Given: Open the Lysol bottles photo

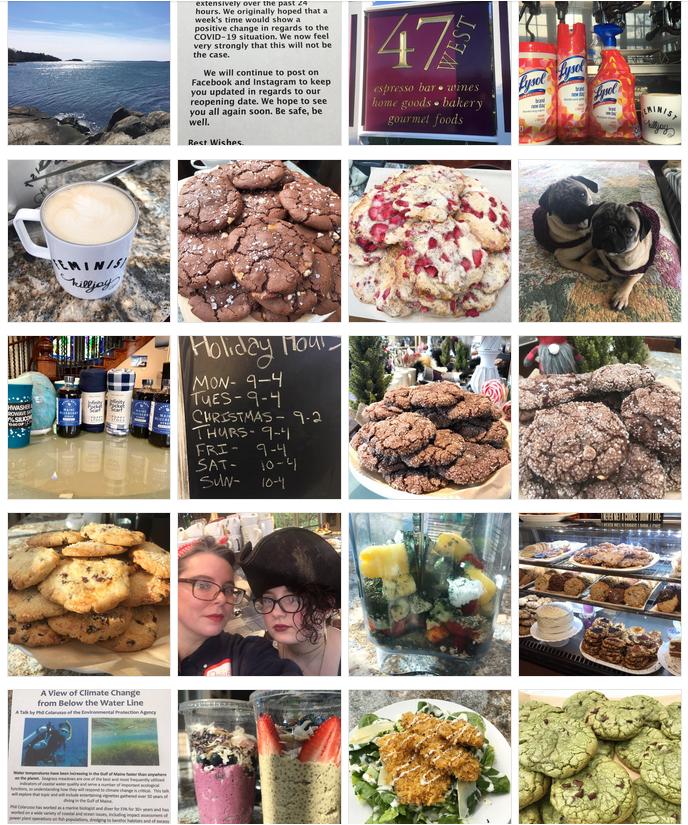Looking at the screenshot, I should coord(599,73).
